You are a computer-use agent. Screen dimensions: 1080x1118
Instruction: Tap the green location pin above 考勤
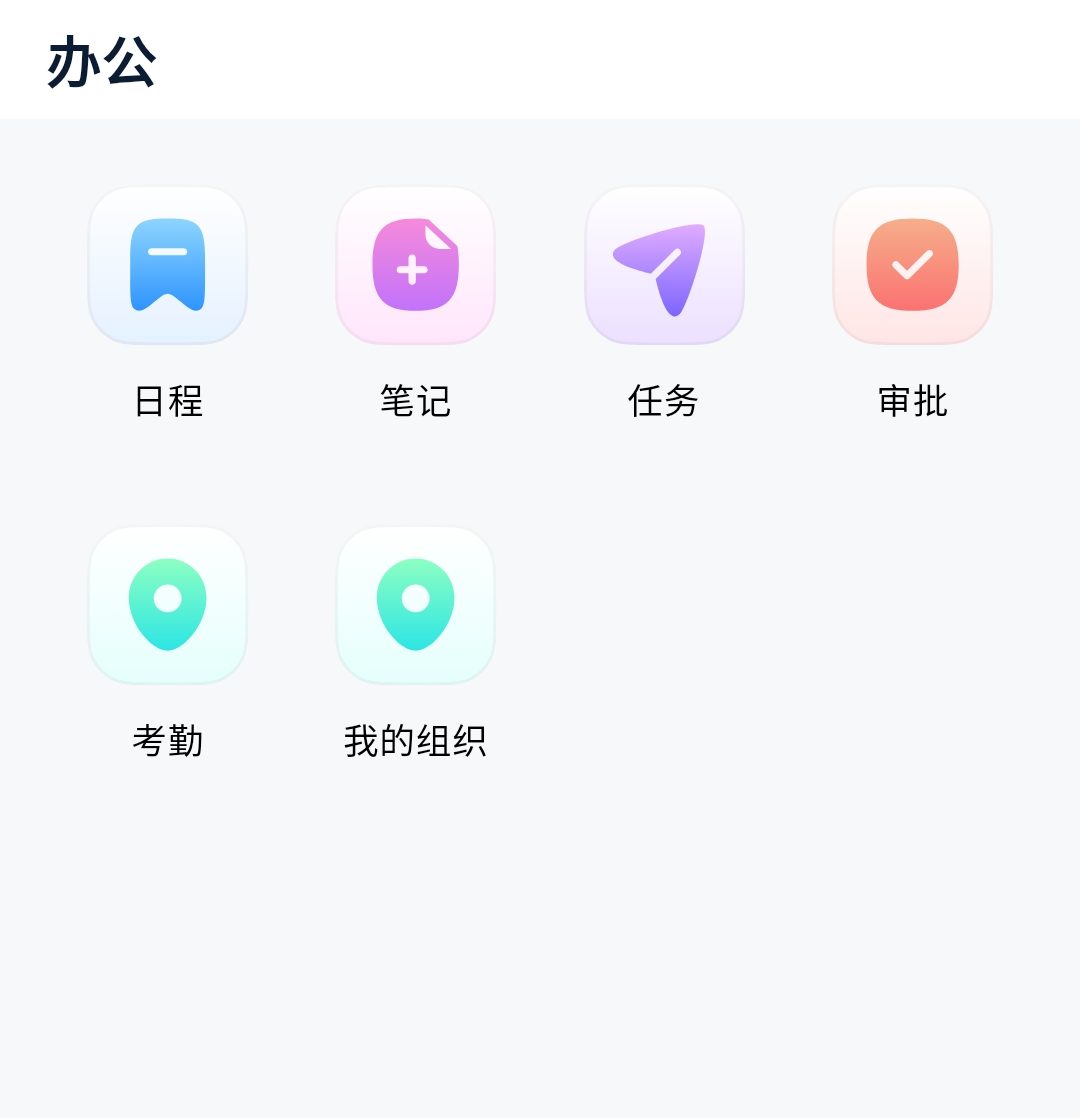167,600
